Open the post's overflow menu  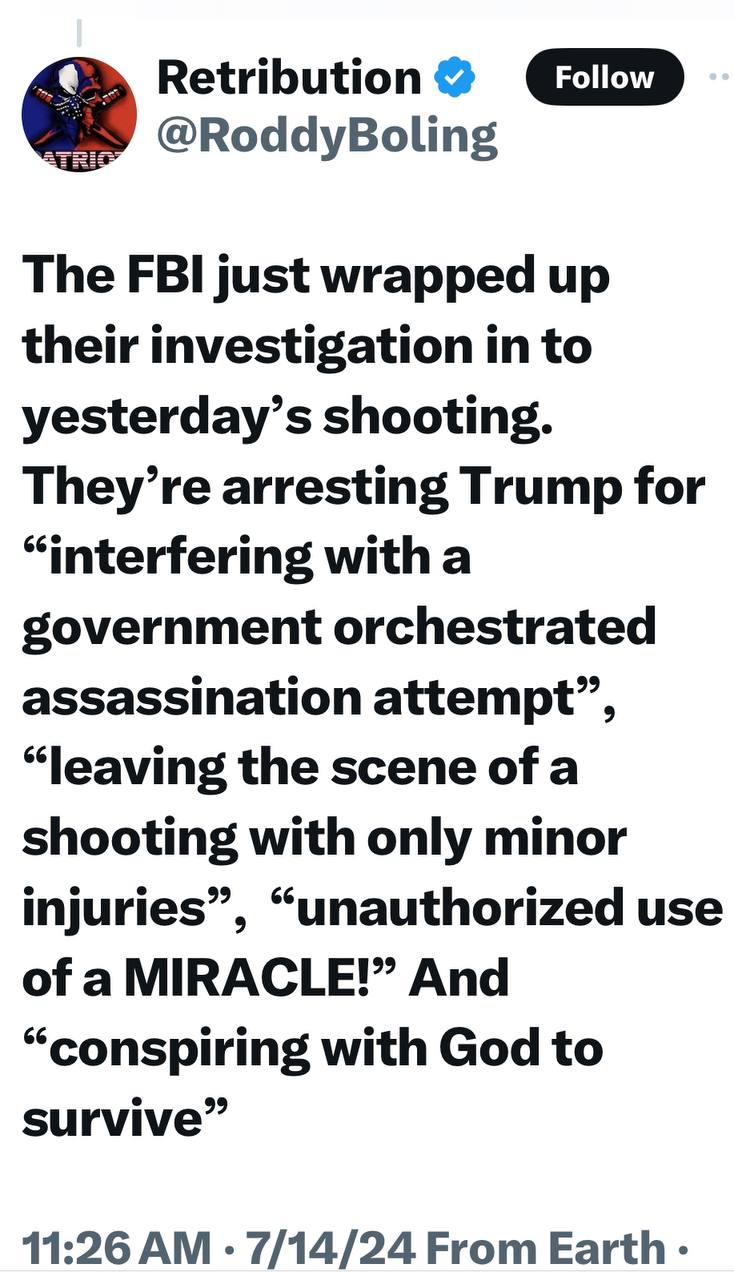(719, 77)
